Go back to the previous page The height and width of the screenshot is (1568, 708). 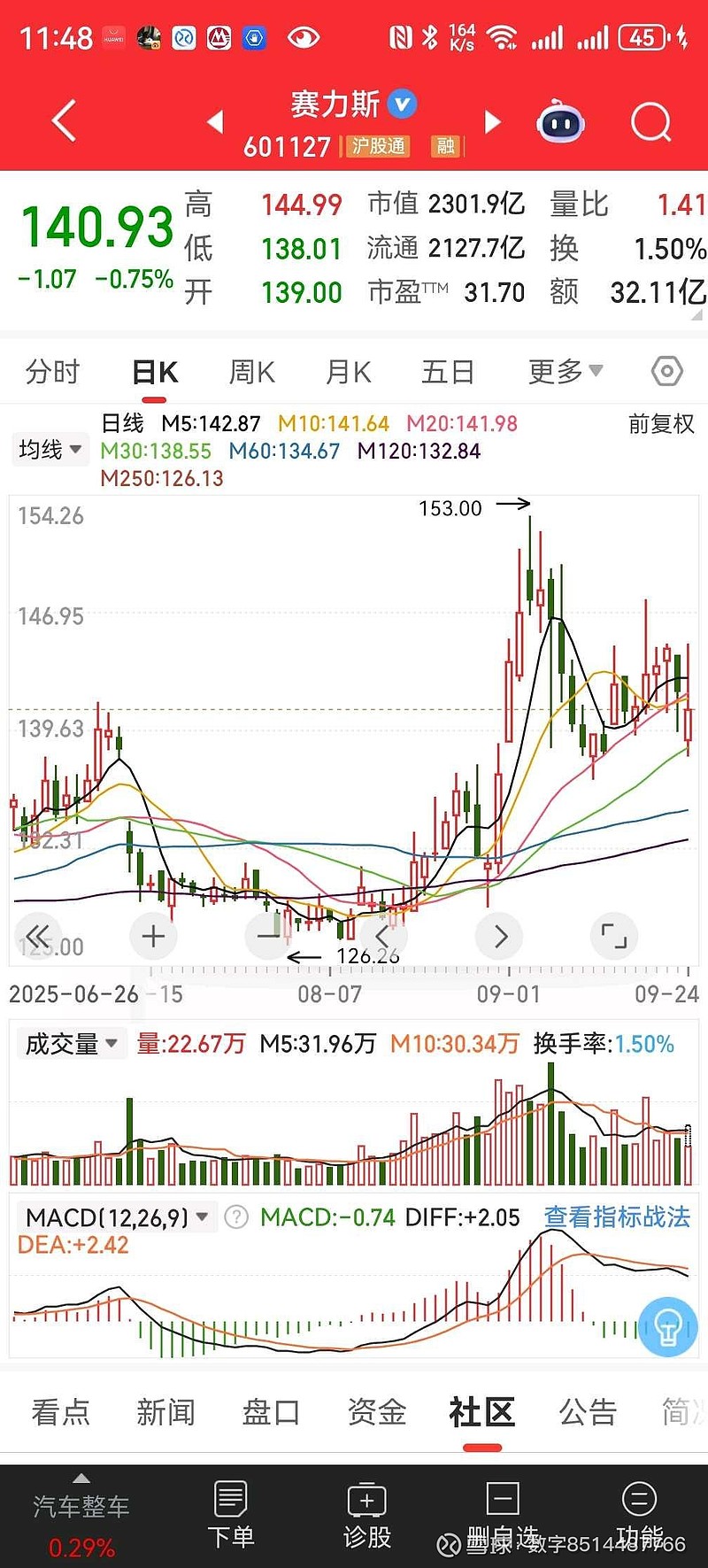[x=64, y=121]
